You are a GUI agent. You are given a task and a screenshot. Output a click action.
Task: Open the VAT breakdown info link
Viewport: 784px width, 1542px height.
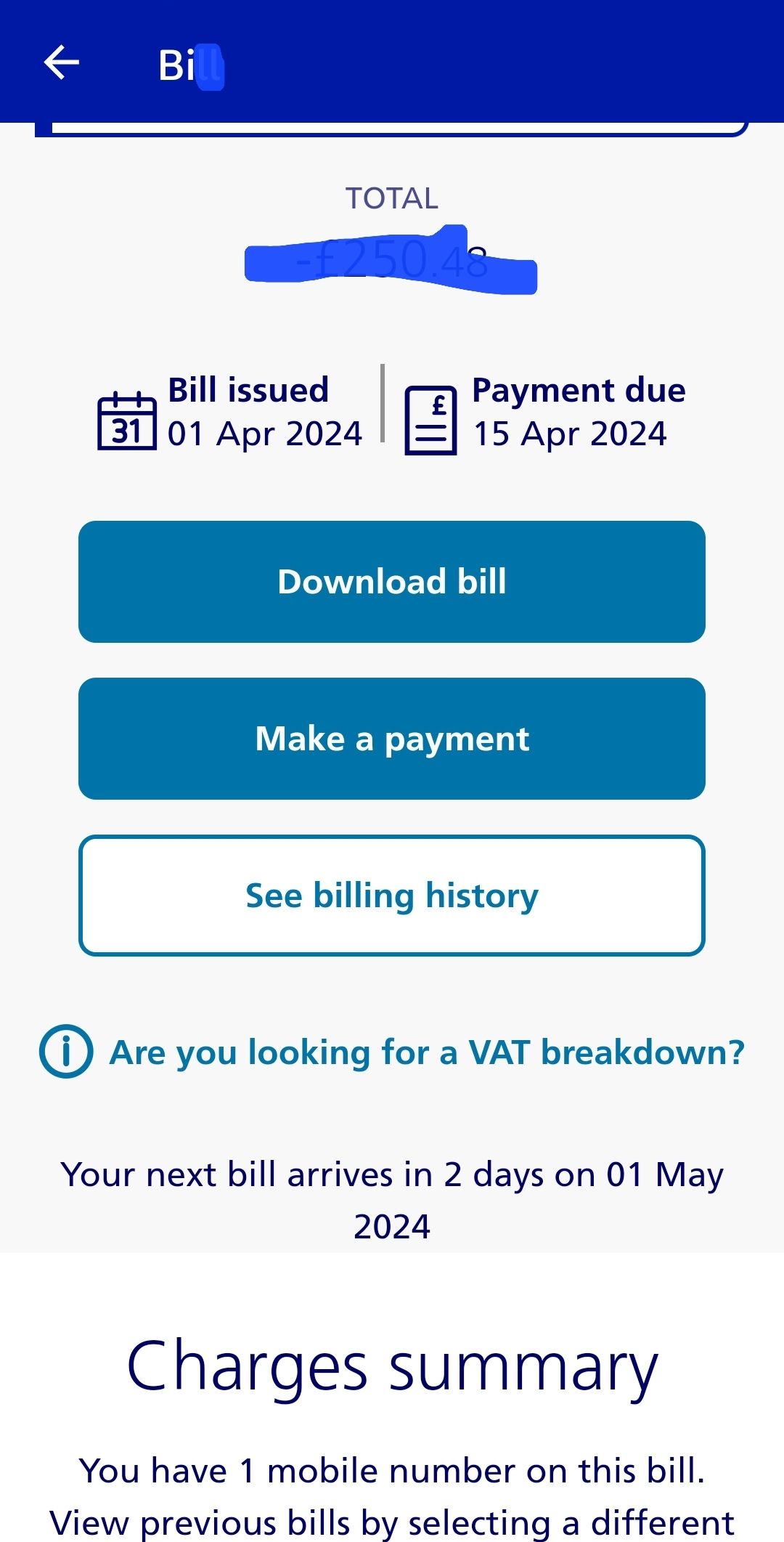pos(426,1052)
